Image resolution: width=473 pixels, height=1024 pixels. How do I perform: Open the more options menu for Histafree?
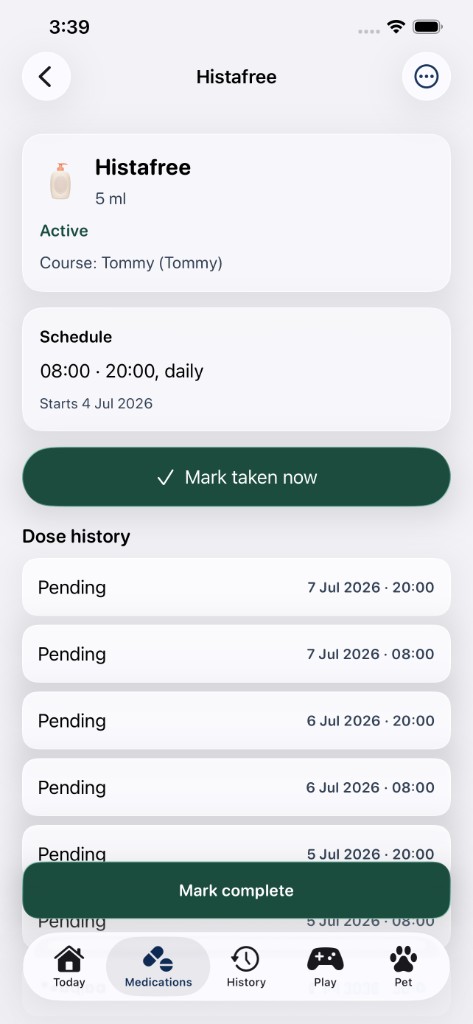pyautogui.click(x=426, y=76)
